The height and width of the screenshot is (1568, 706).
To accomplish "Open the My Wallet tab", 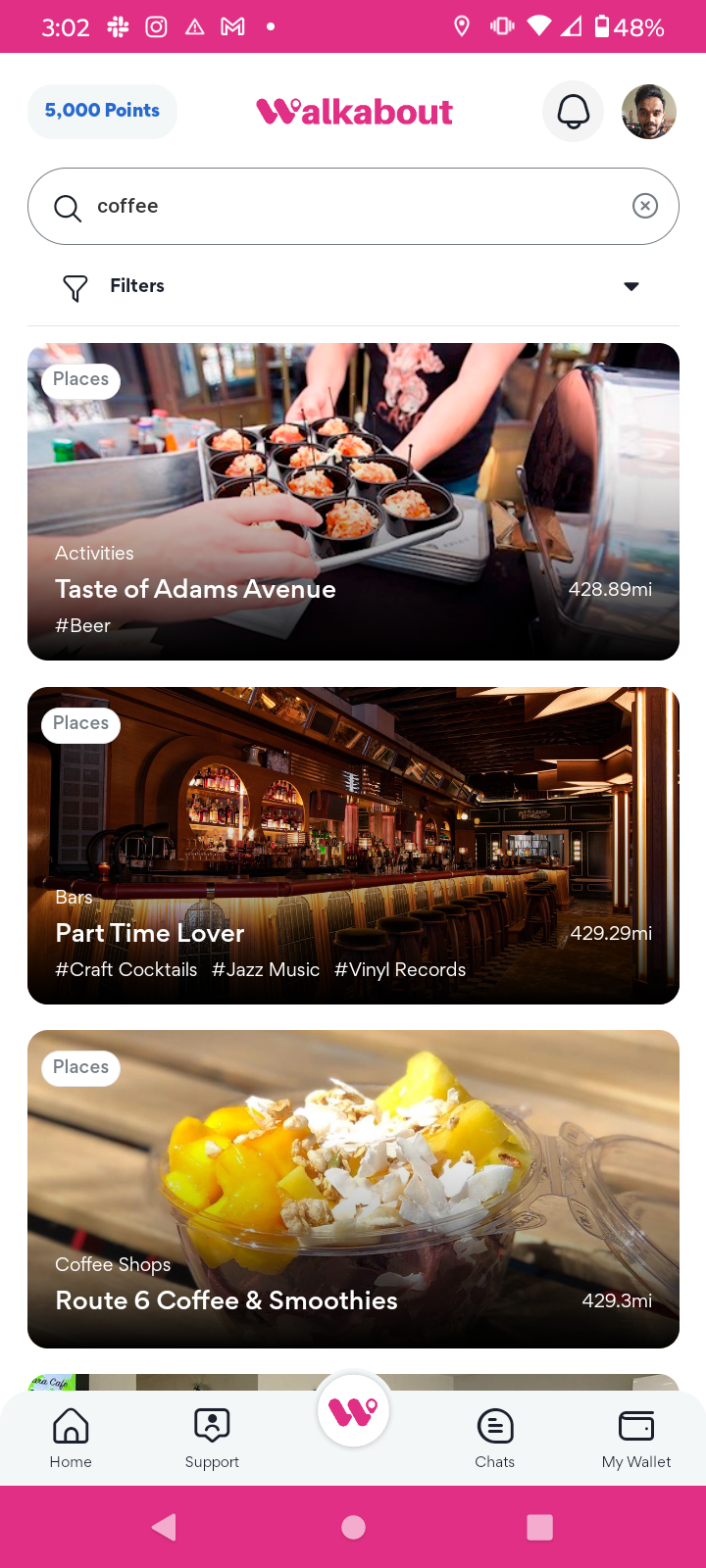I will pos(635,1438).
